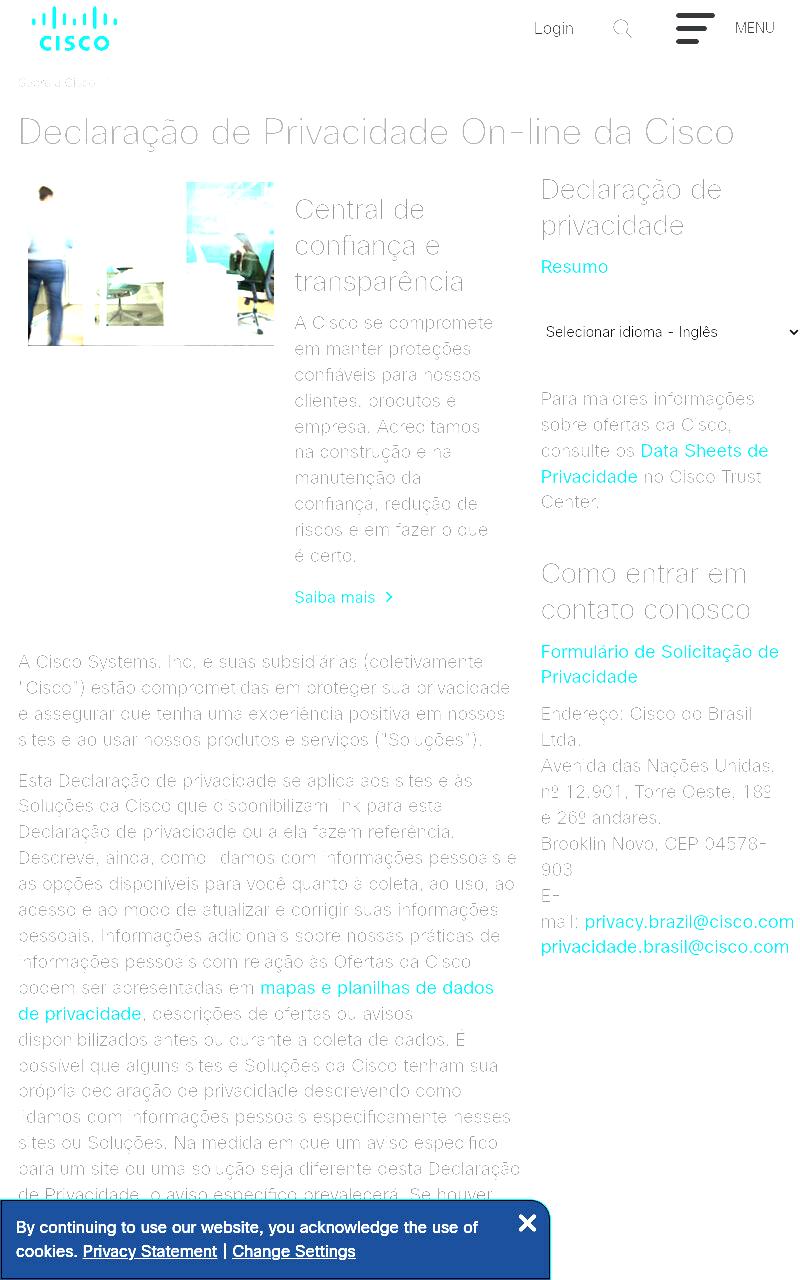The width and height of the screenshot is (800, 1280).
Task: Follow the Saiba mais link
Action: pyautogui.click(x=344, y=597)
